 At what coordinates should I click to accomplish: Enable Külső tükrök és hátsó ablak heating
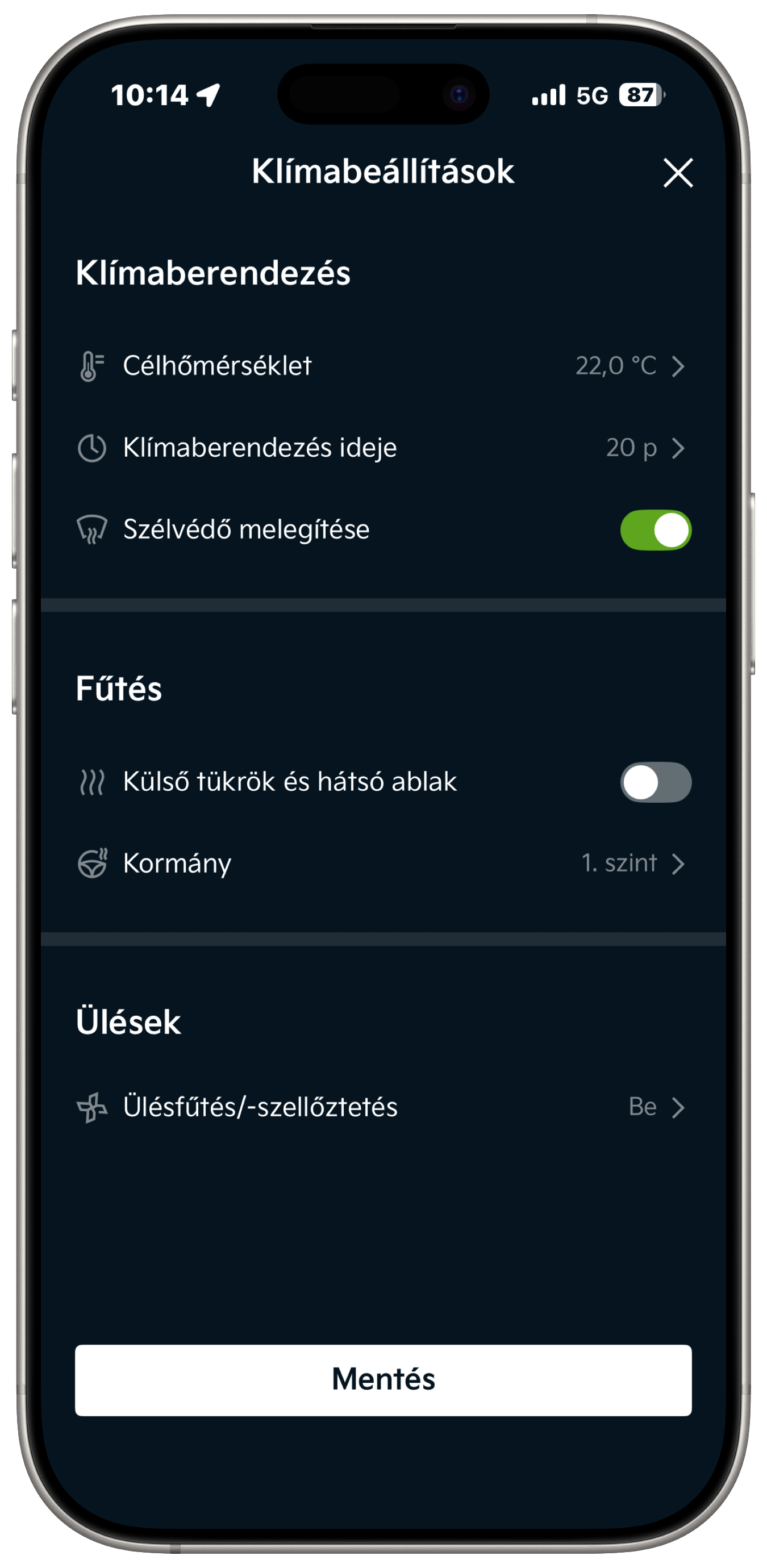click(x=655, y=782)
